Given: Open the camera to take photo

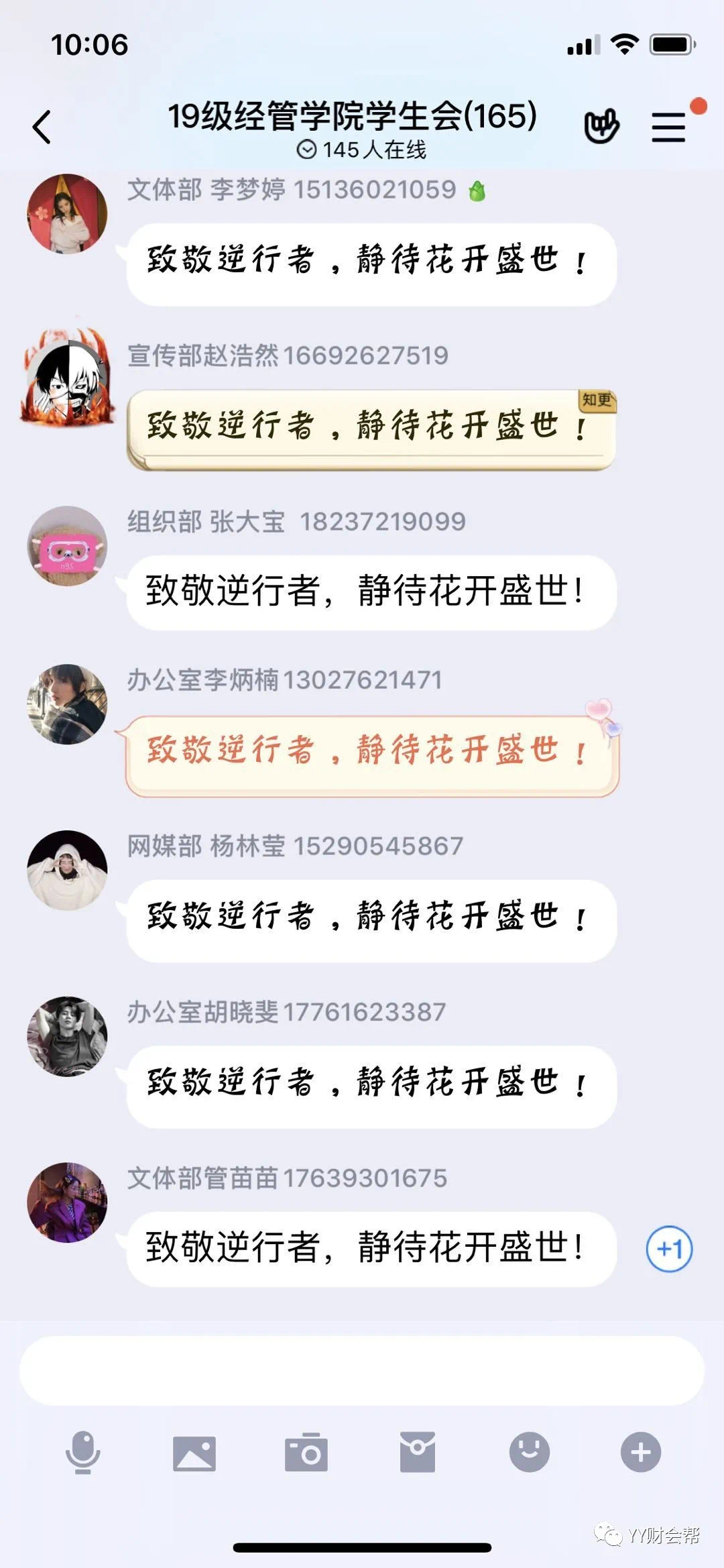Looking at the screenshot, I should pos(306,1453).
